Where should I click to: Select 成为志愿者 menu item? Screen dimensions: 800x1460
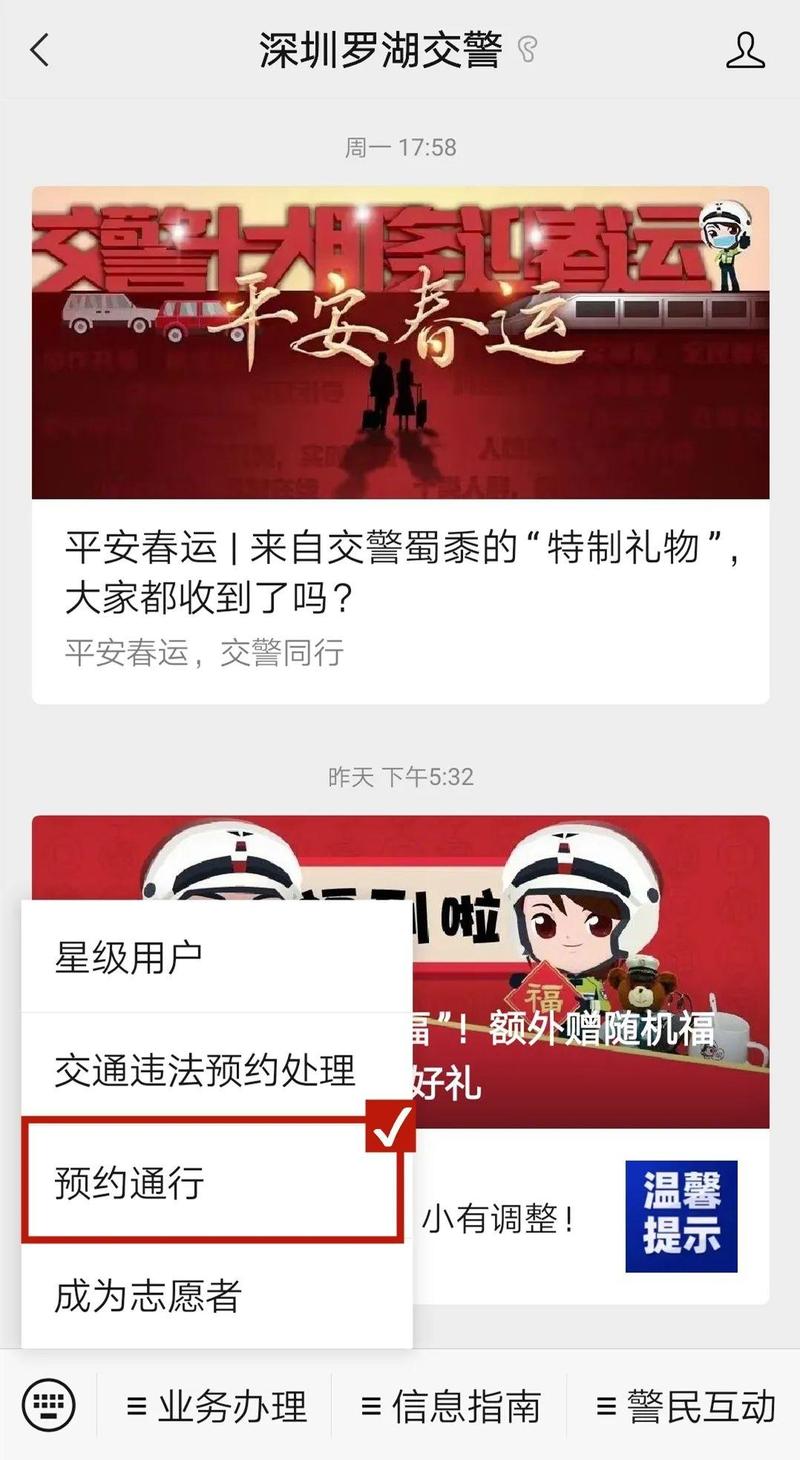pos(216,1295)
